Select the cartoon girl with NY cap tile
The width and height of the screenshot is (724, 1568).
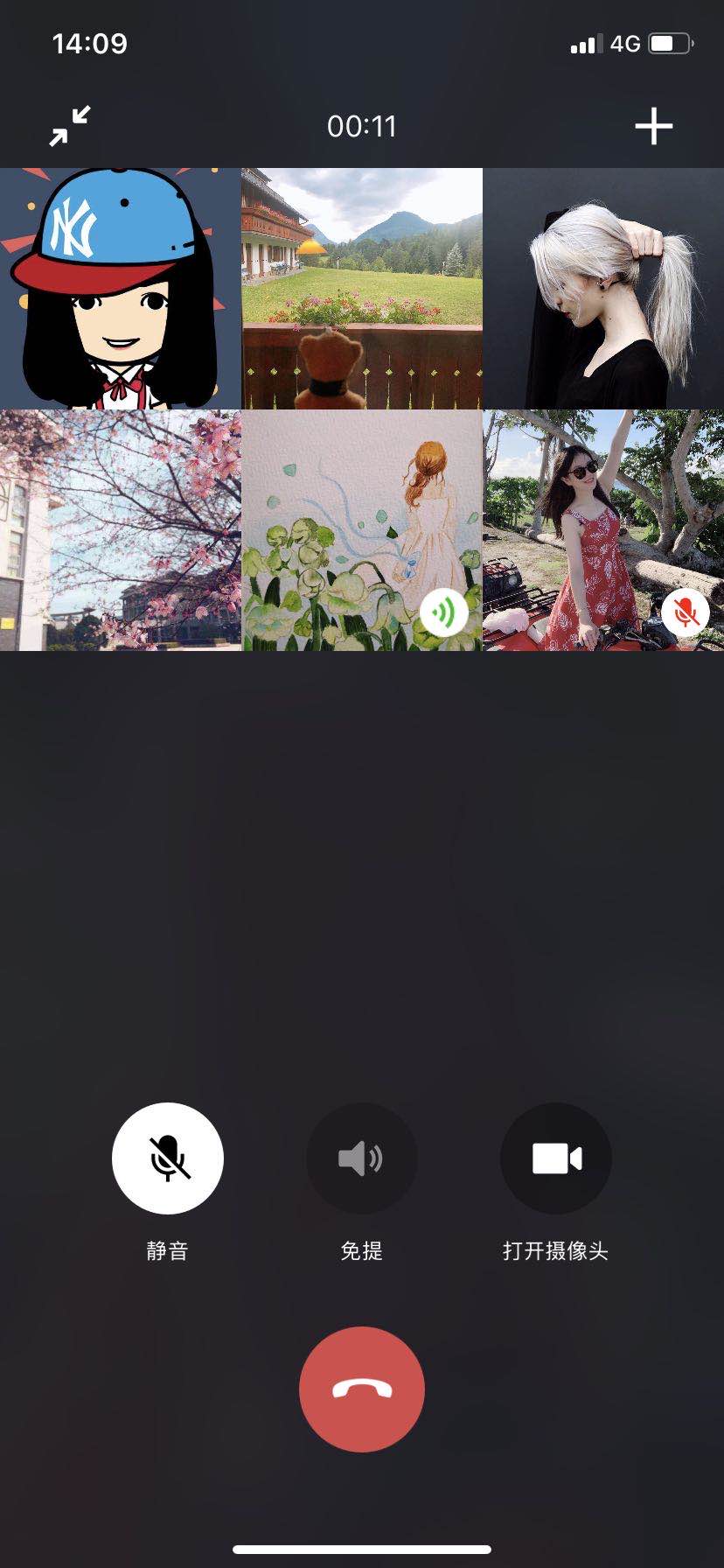pos(120,289)
